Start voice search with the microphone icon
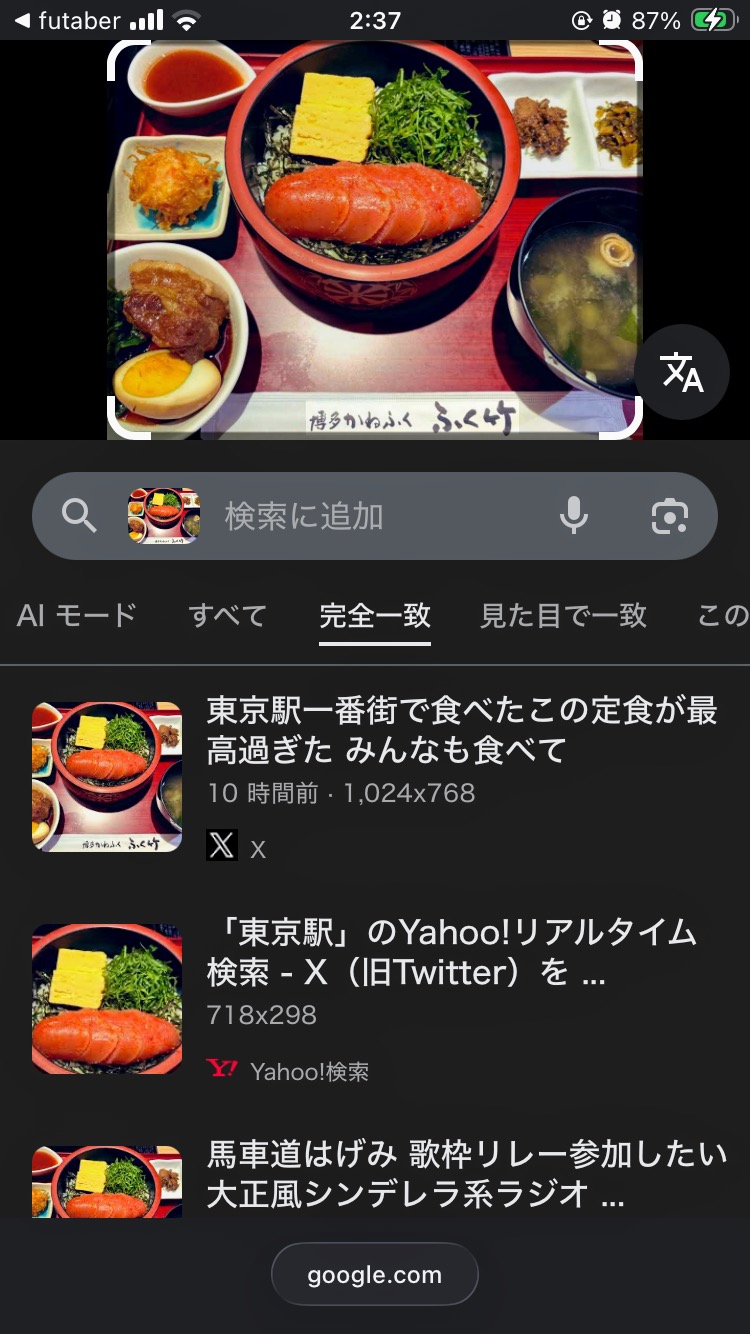 tap(573, 516)
